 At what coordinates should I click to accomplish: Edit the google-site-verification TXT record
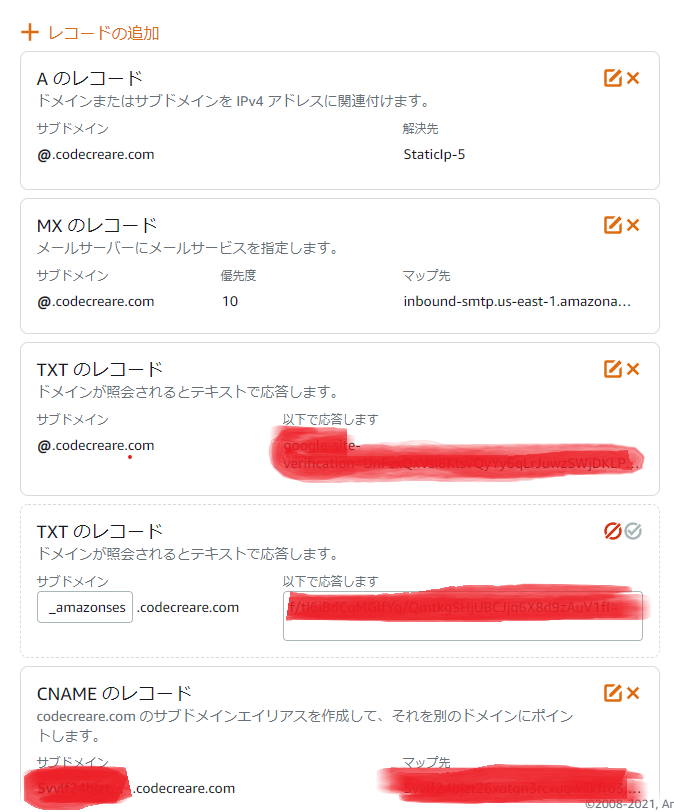(613, 369)
